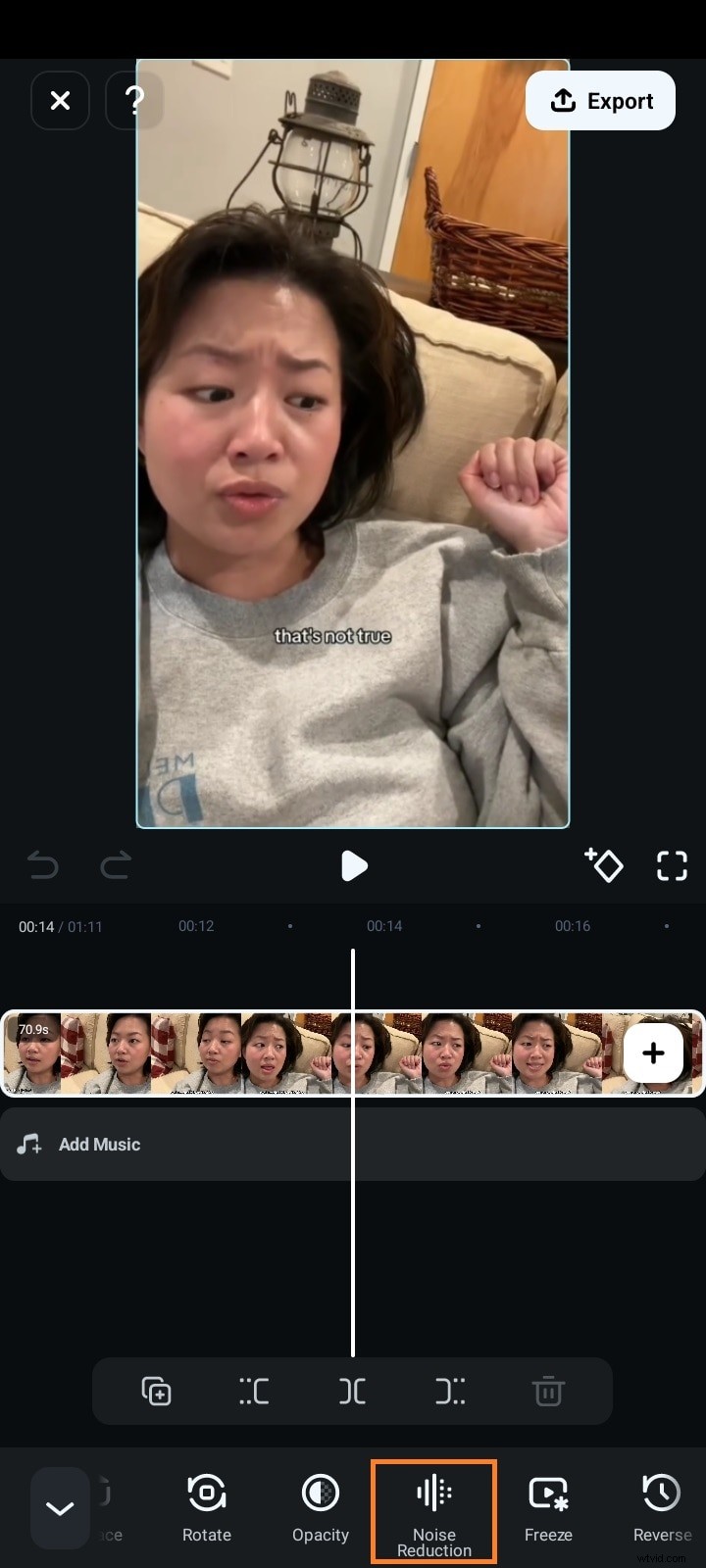Collapse the bottom tools panel
Screen dimensions: 706x1568
coord(60,1508)
